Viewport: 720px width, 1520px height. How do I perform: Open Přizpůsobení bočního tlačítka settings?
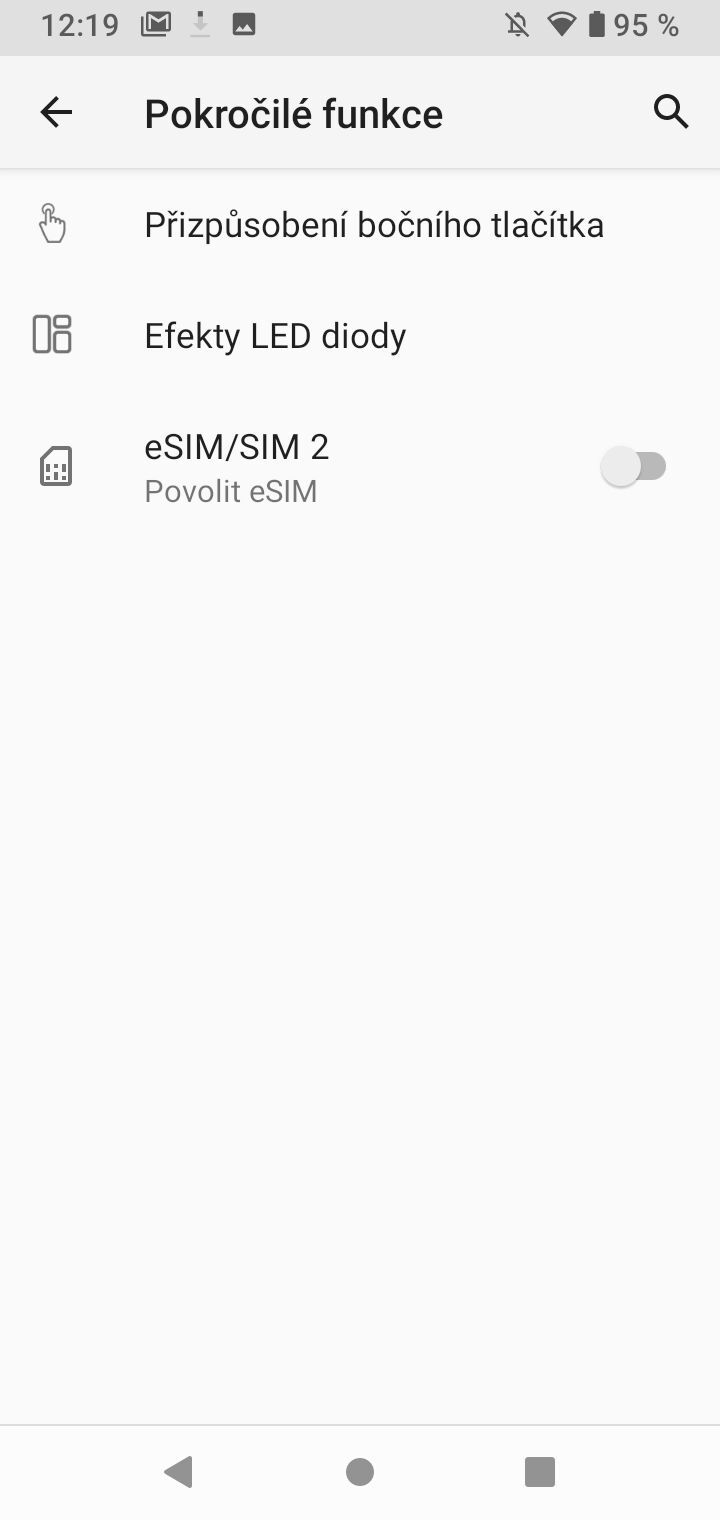[x=373, y=225]
